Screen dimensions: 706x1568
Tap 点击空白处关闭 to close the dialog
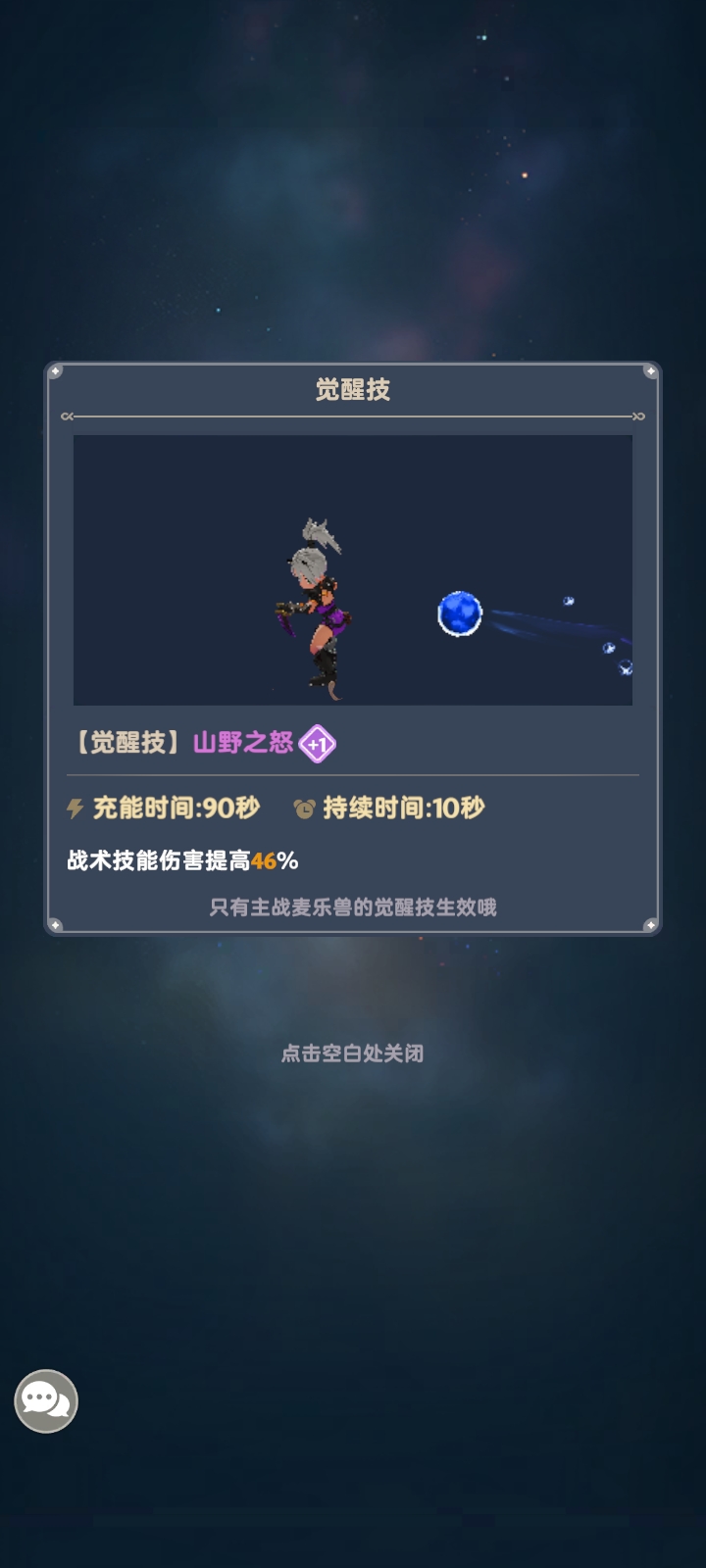click(352, 1053)
